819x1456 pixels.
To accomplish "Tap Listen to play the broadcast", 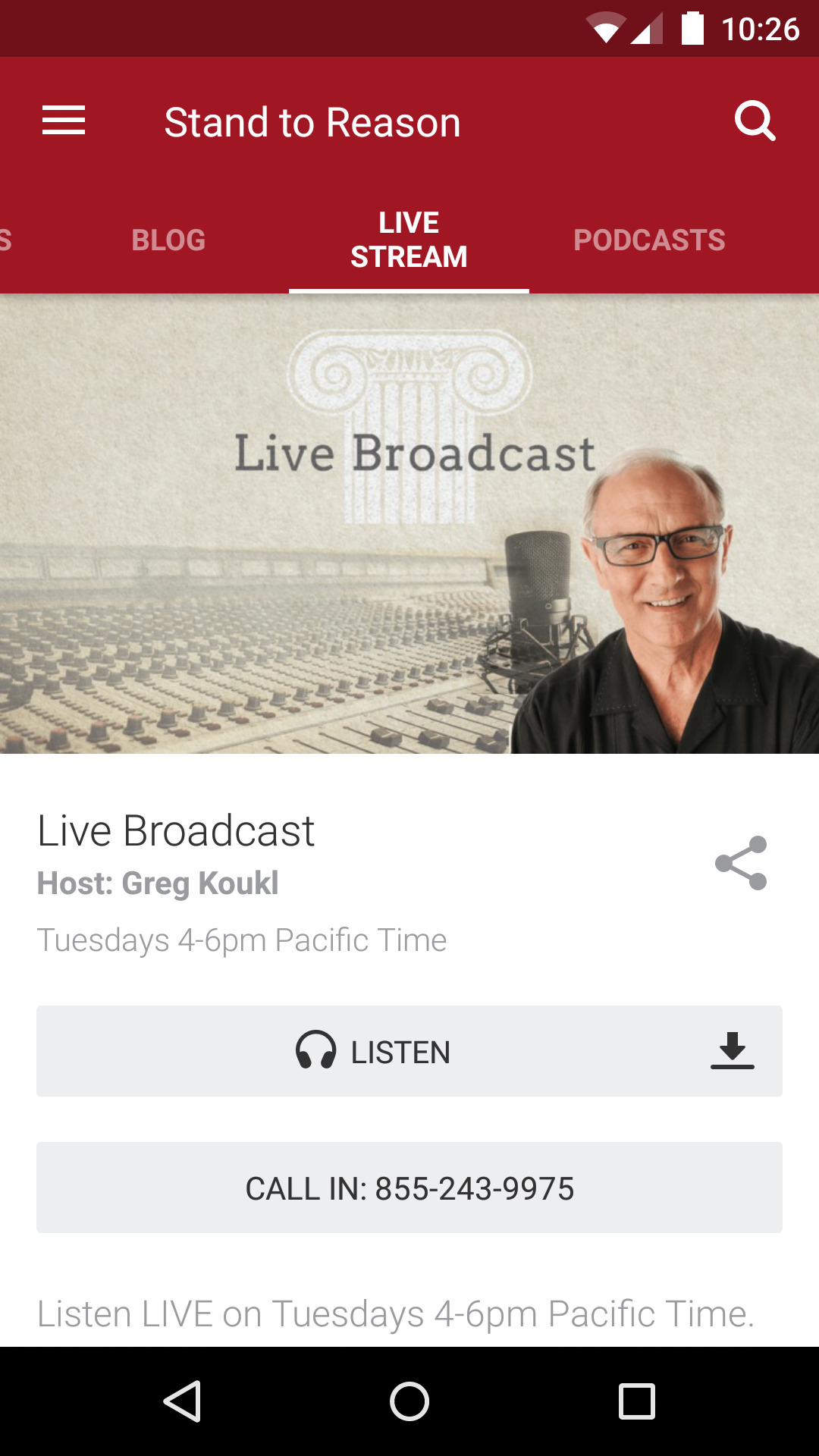I will (373, 1052).
